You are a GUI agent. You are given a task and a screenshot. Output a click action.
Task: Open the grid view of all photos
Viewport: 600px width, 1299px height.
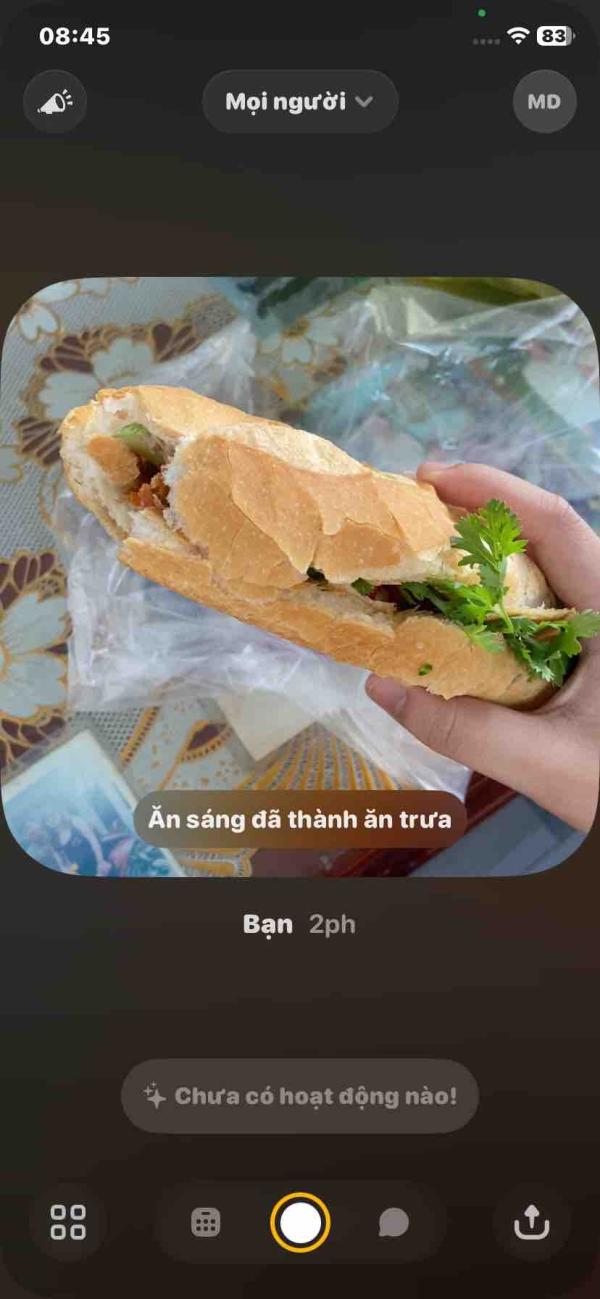[x=68, y=1221]
